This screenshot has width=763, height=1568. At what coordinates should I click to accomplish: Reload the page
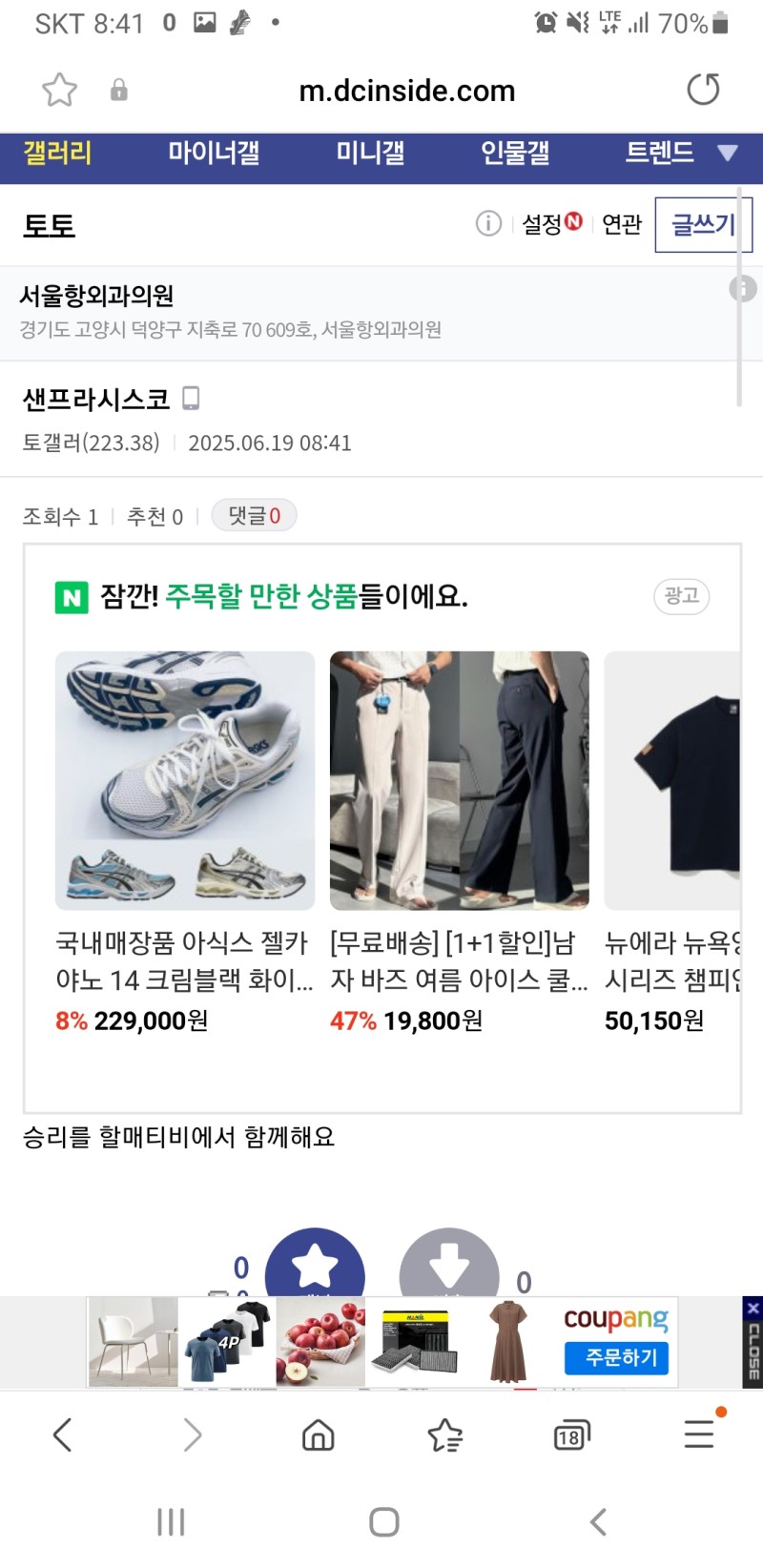[703, 90]
